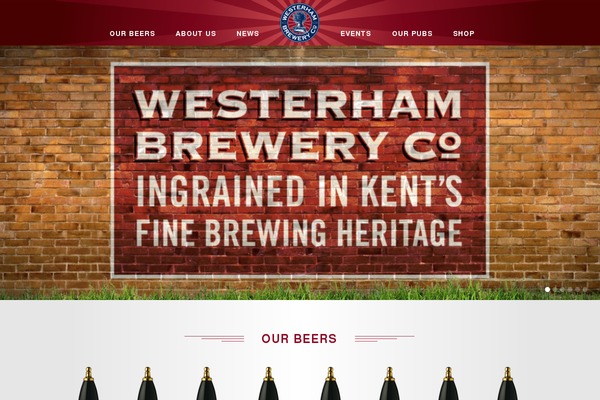Open the News section
Viewport: 600px width, 400px height.
pyautogui.click(x=247, y=34)
